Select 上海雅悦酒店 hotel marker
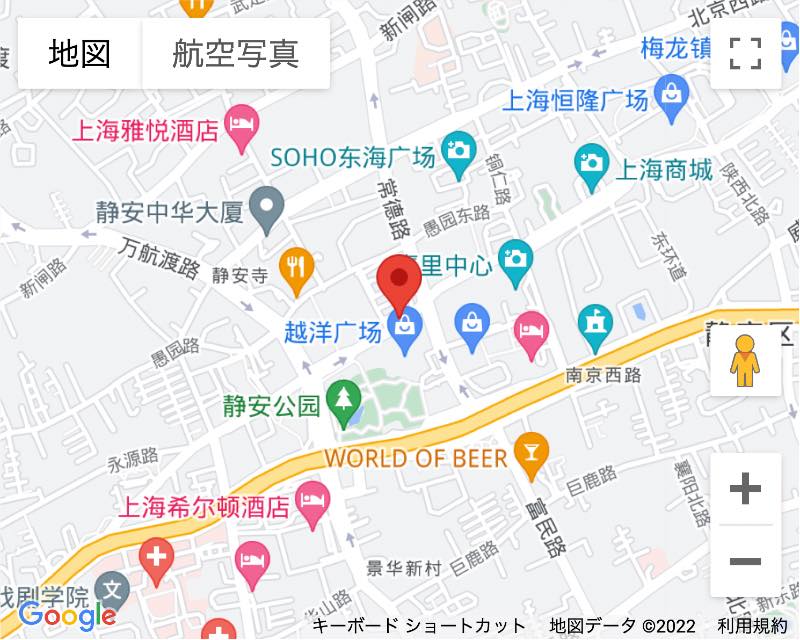Image resolution: width=800 pixels, height=640 pixels. (x=241, y=127)
